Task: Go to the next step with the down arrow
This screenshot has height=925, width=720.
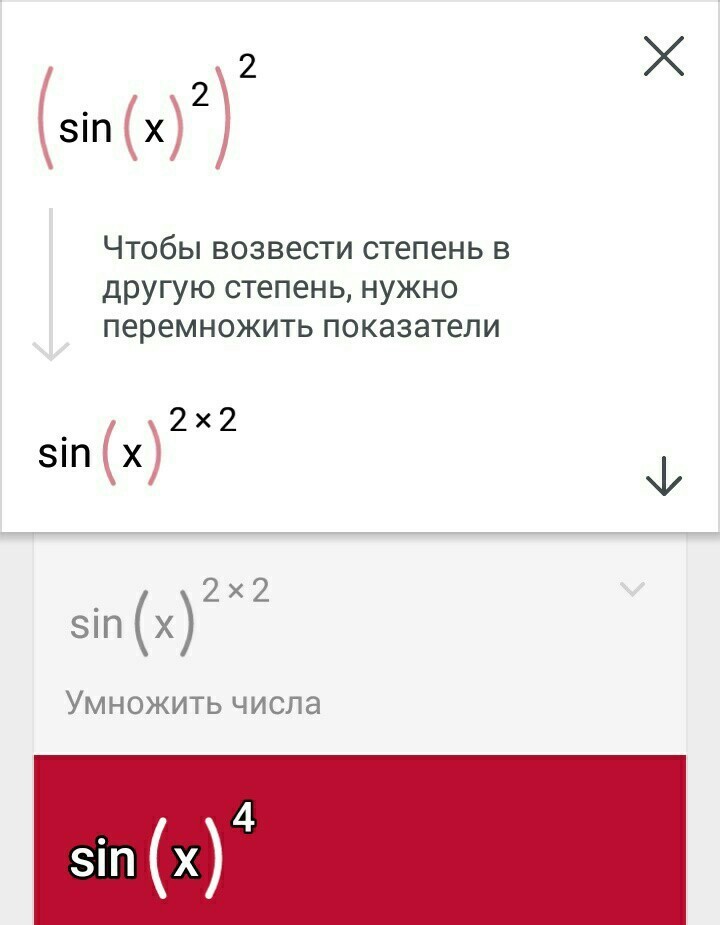Action: pos(664,476)
